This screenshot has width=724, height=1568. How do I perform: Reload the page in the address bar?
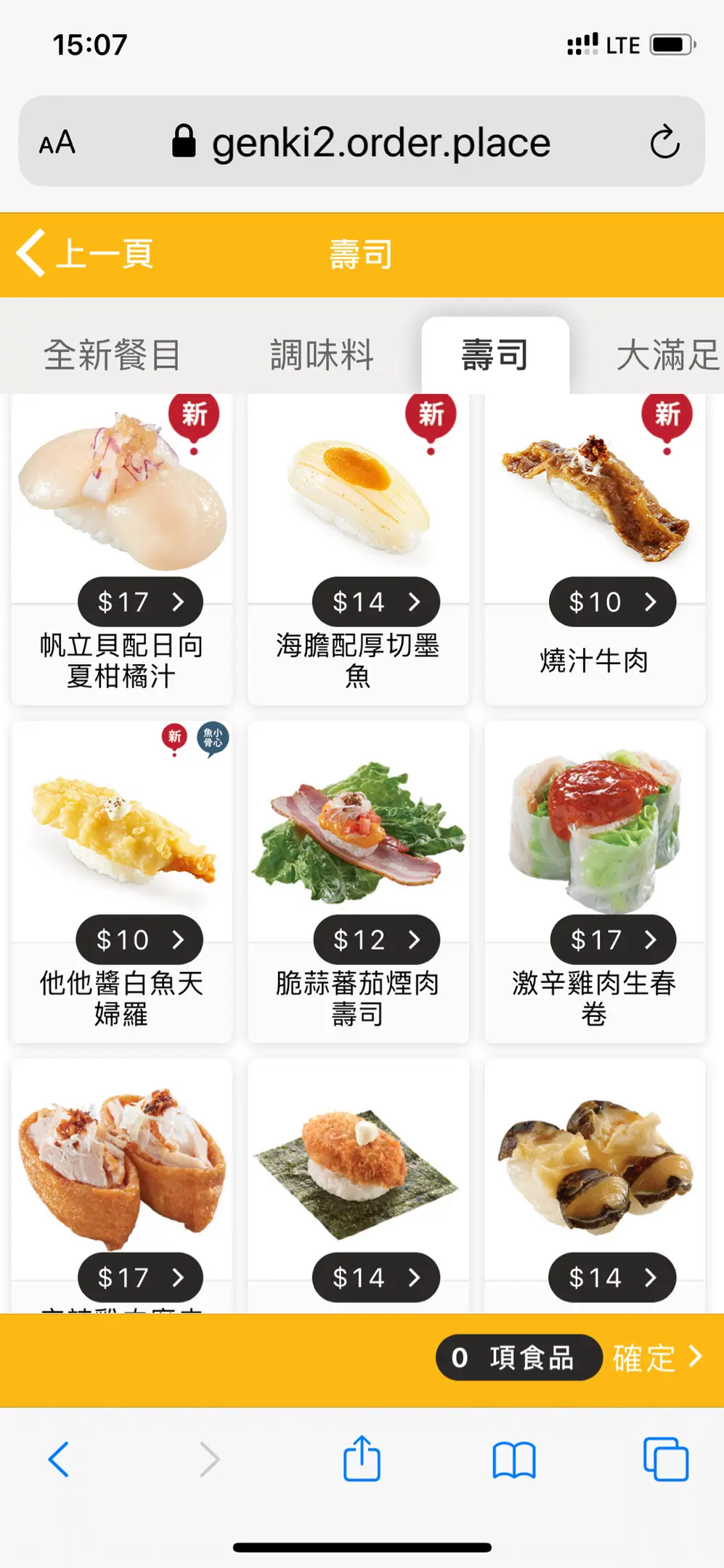[664, 142]
